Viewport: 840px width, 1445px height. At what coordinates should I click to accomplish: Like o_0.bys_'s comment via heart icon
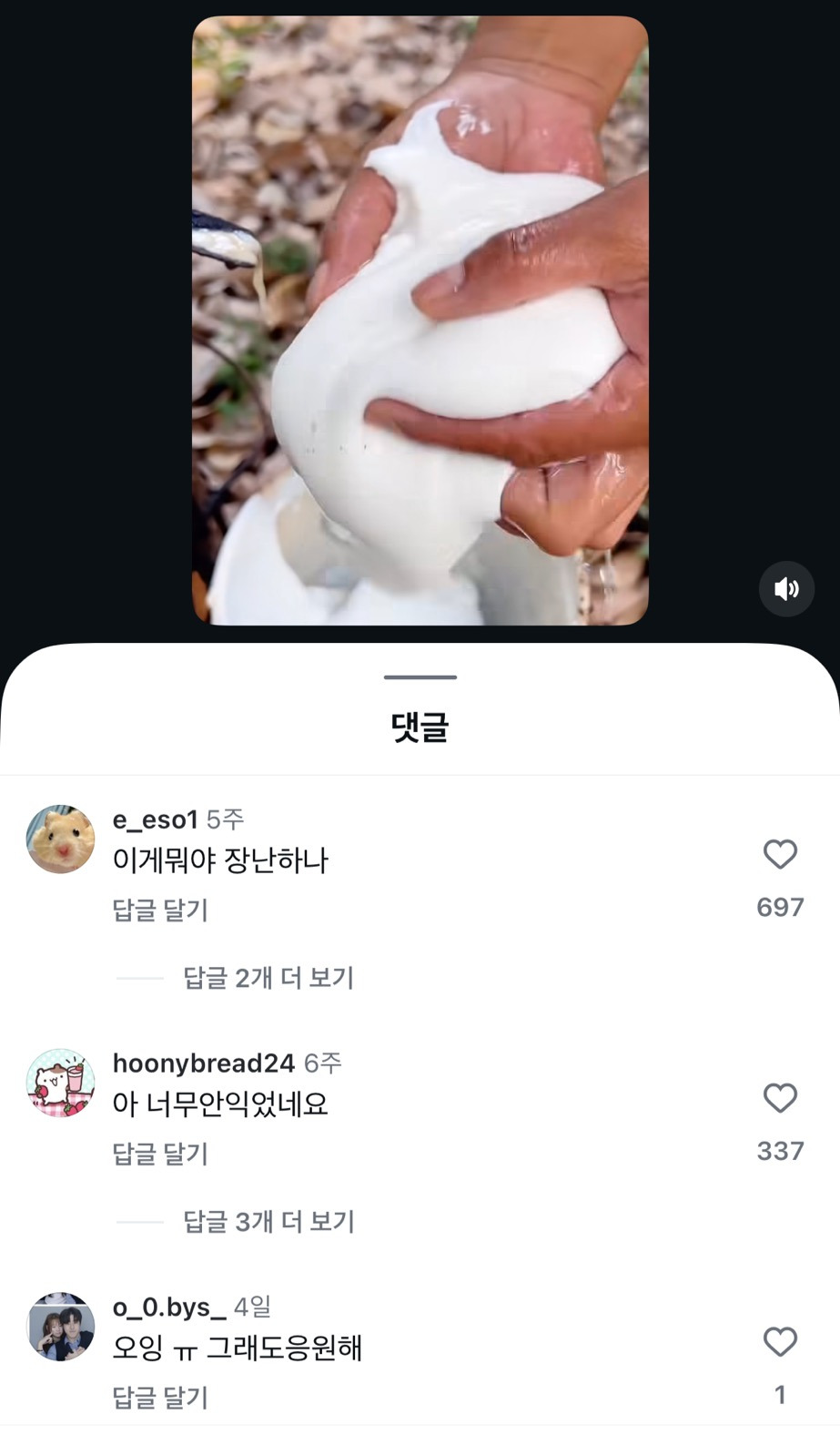click(779, 1342)
